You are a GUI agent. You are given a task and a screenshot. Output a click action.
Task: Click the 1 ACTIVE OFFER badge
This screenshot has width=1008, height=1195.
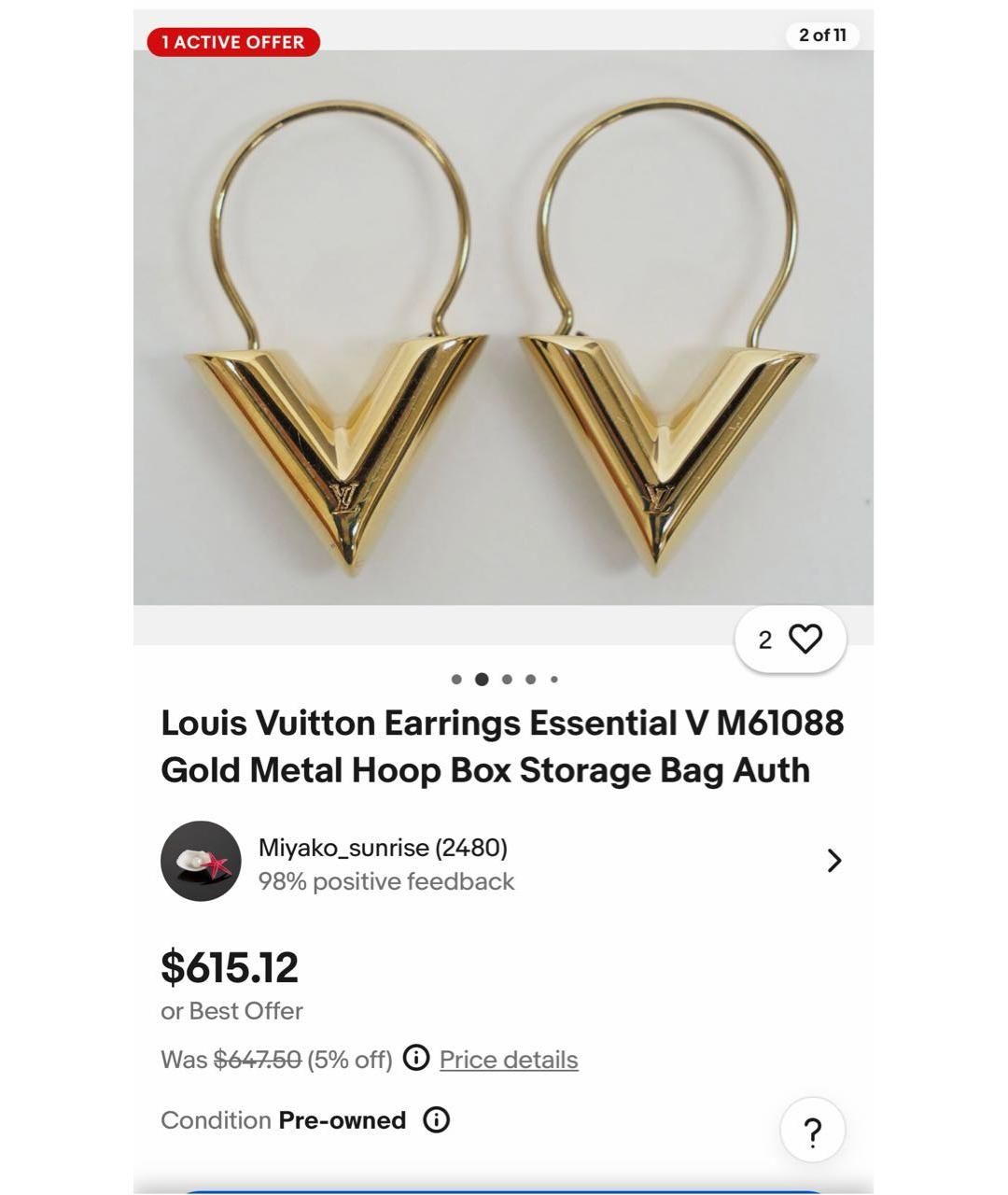(233, 42)
